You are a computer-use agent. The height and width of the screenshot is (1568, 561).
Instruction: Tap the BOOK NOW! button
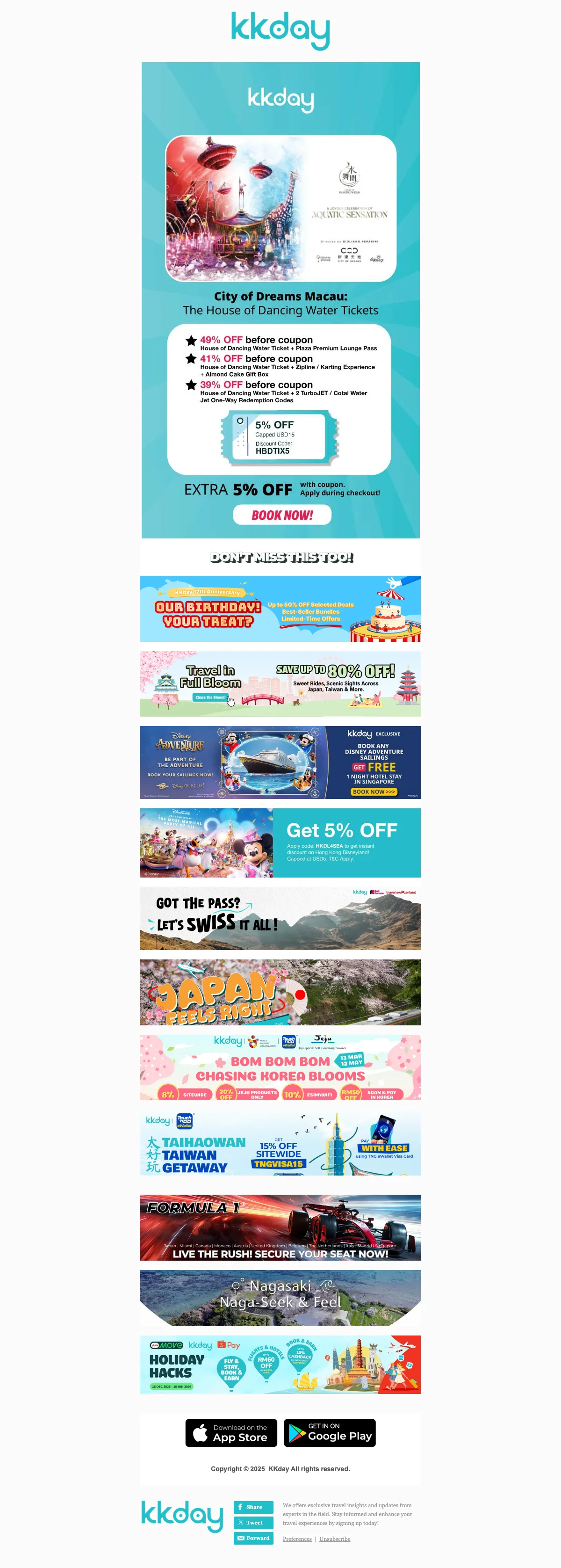pyautogui.click(x=282, y=515)
